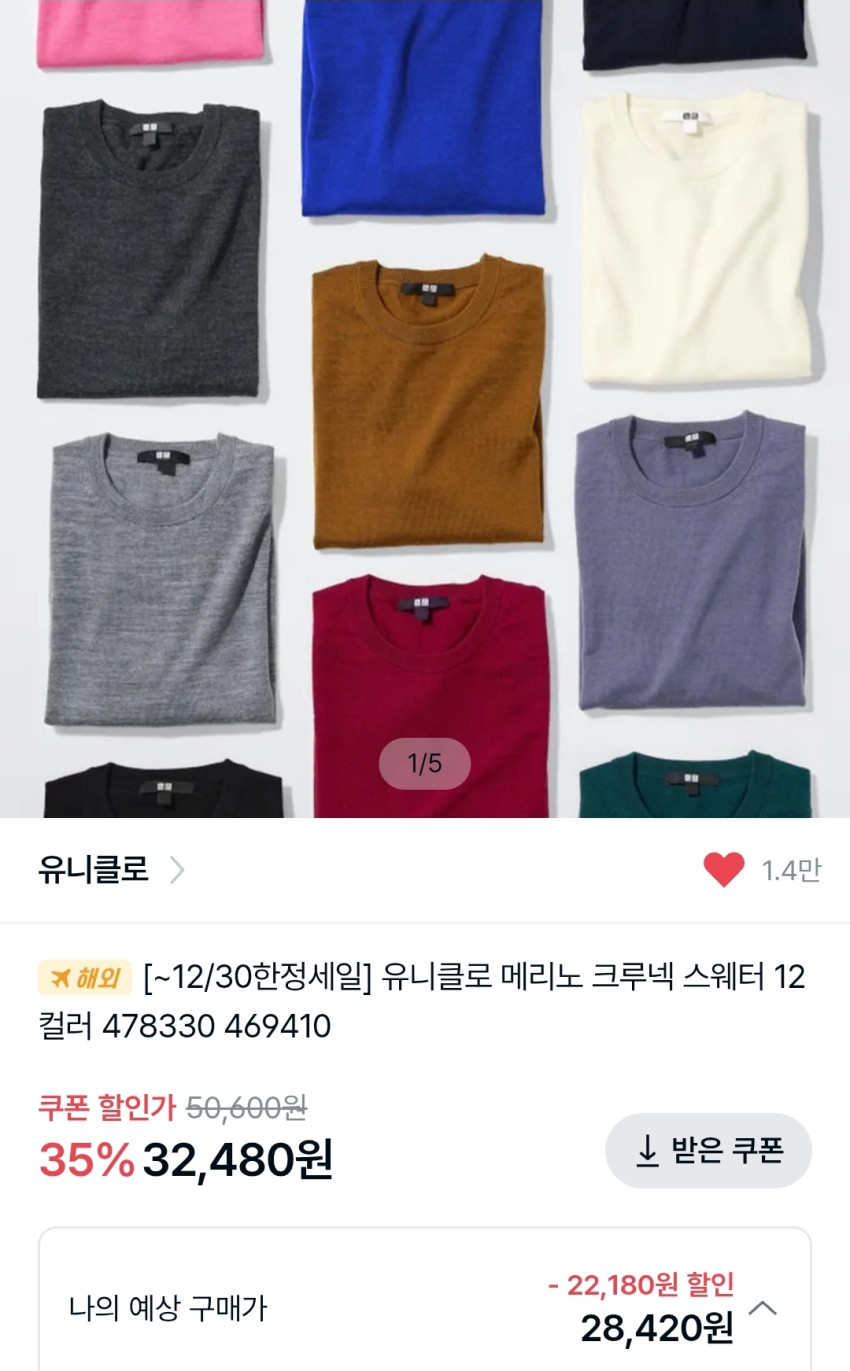Collapse the 나의 예상 구매가 section
The width and height of the screenshot is (850, 1371).
(x=763, y=1307)
